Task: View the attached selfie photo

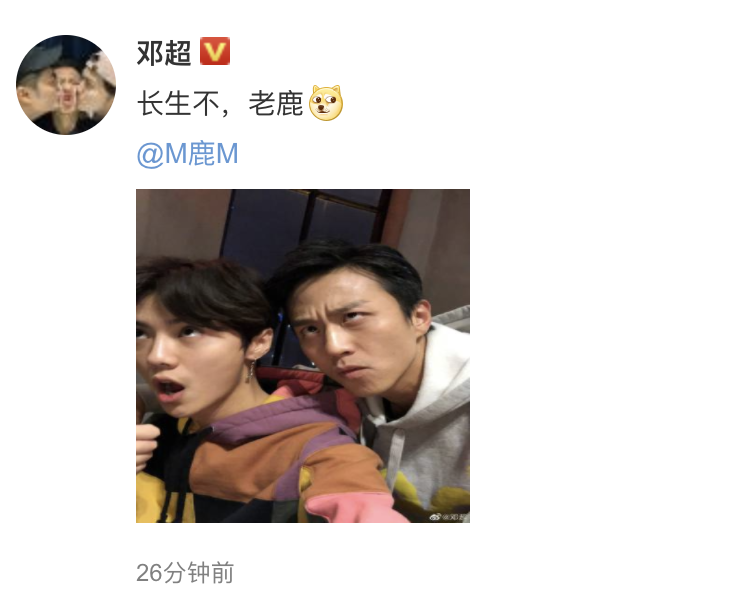Action: click(303, 356)
